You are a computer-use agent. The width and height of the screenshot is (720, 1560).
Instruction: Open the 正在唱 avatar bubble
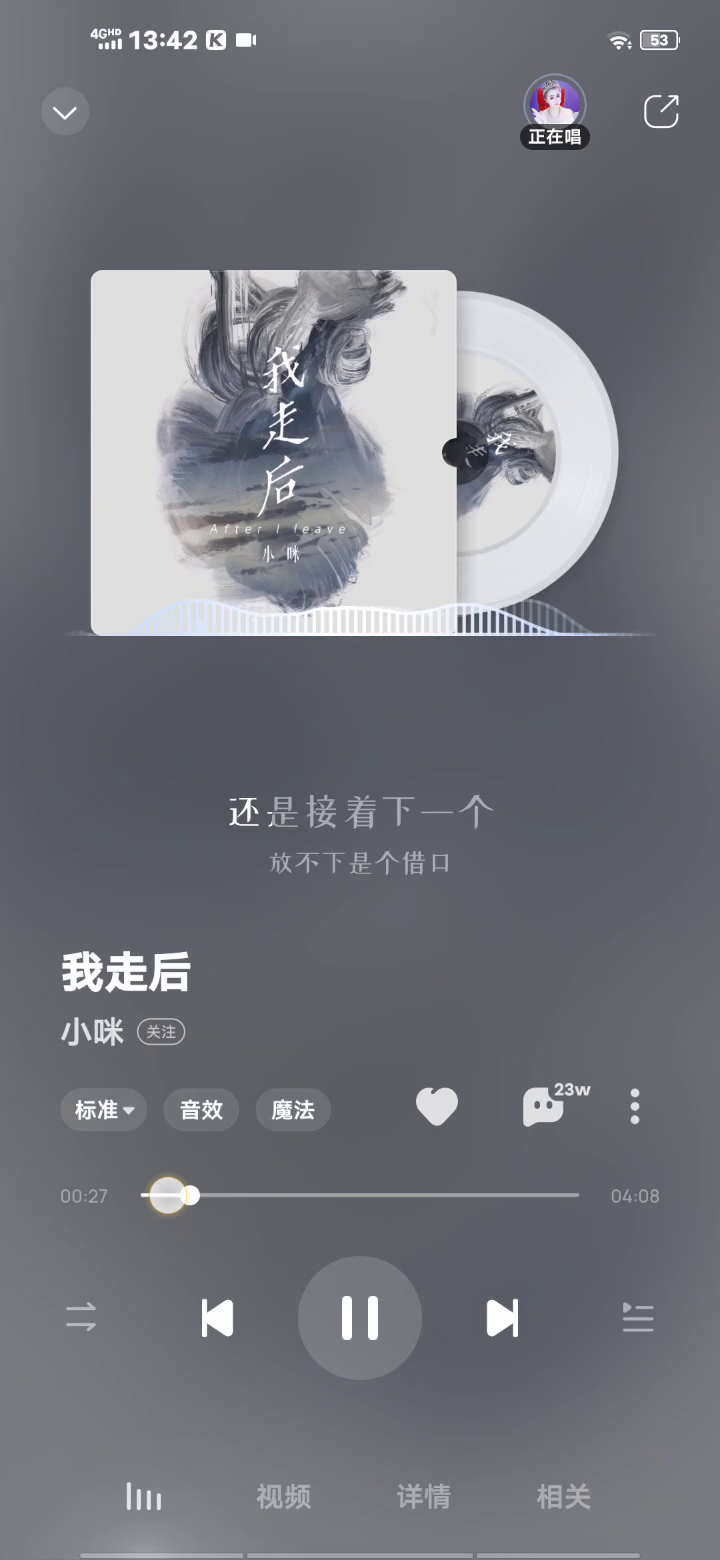pos(554,108)
